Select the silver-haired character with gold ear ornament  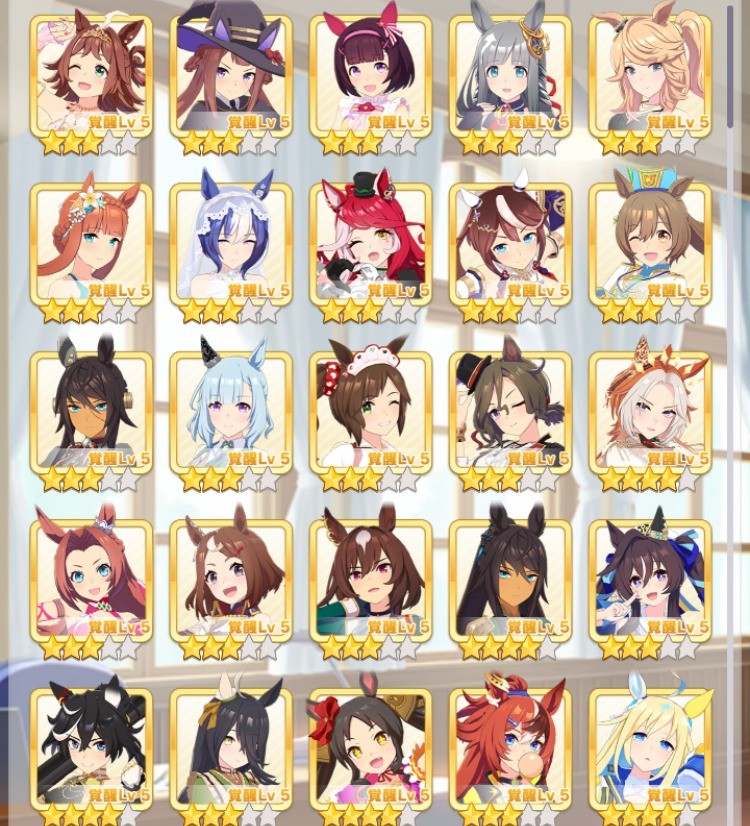511,75
